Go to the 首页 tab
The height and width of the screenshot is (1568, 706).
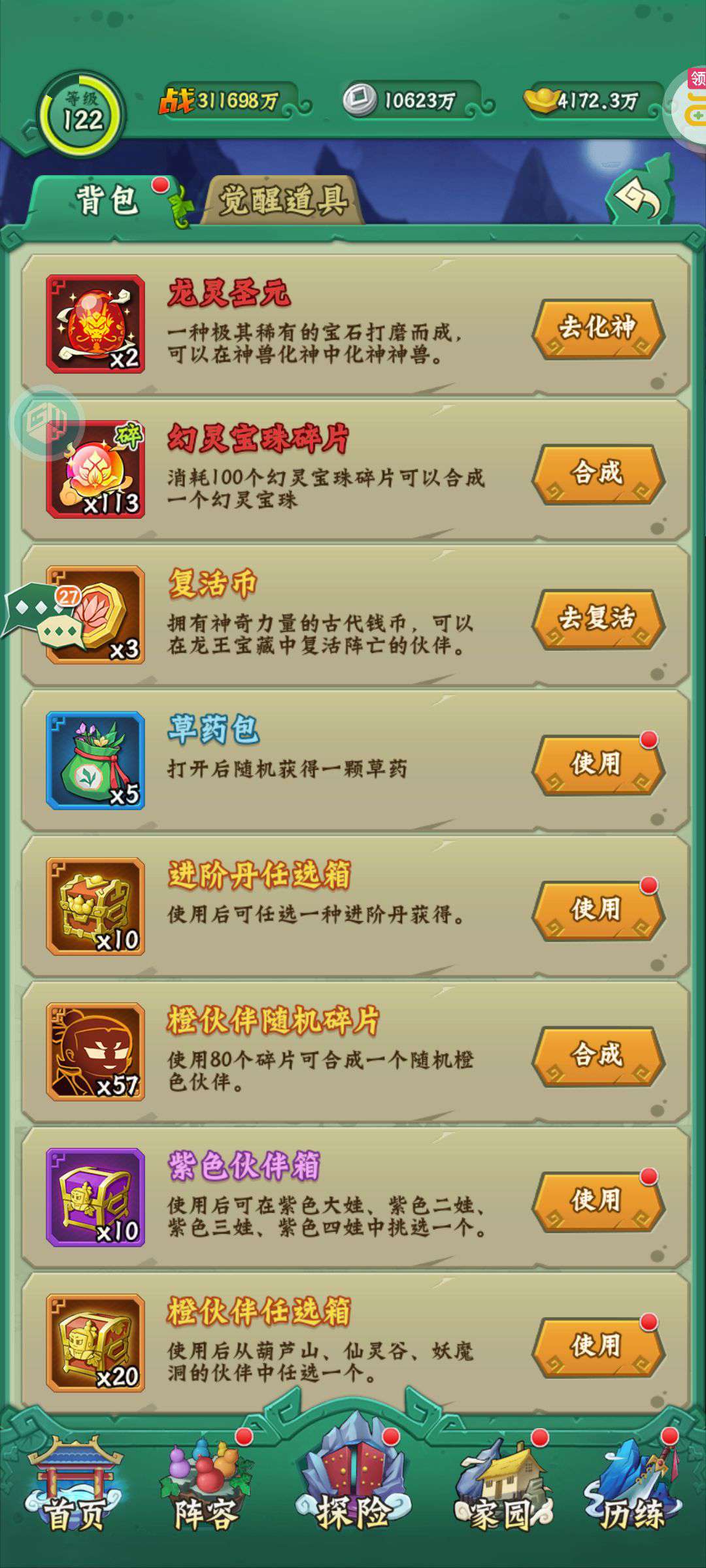pos(73,1496)
